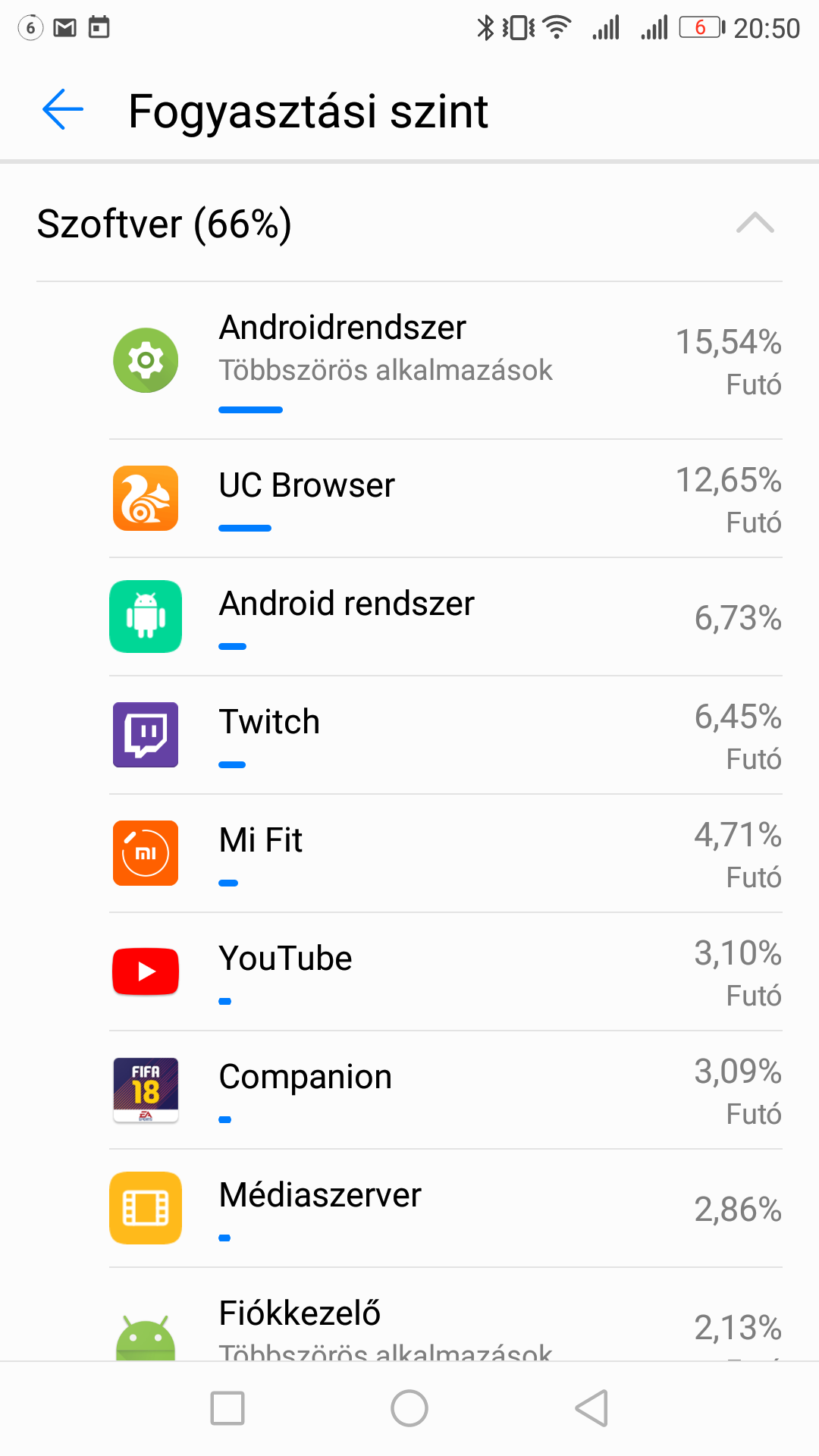Select the Android rendszer row

pyautogui.click(x=409, y=617)
